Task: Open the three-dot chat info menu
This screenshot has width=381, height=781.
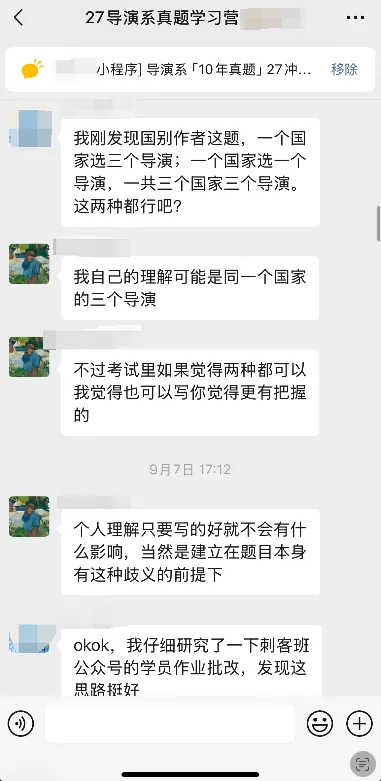Action: pos(355,18)
